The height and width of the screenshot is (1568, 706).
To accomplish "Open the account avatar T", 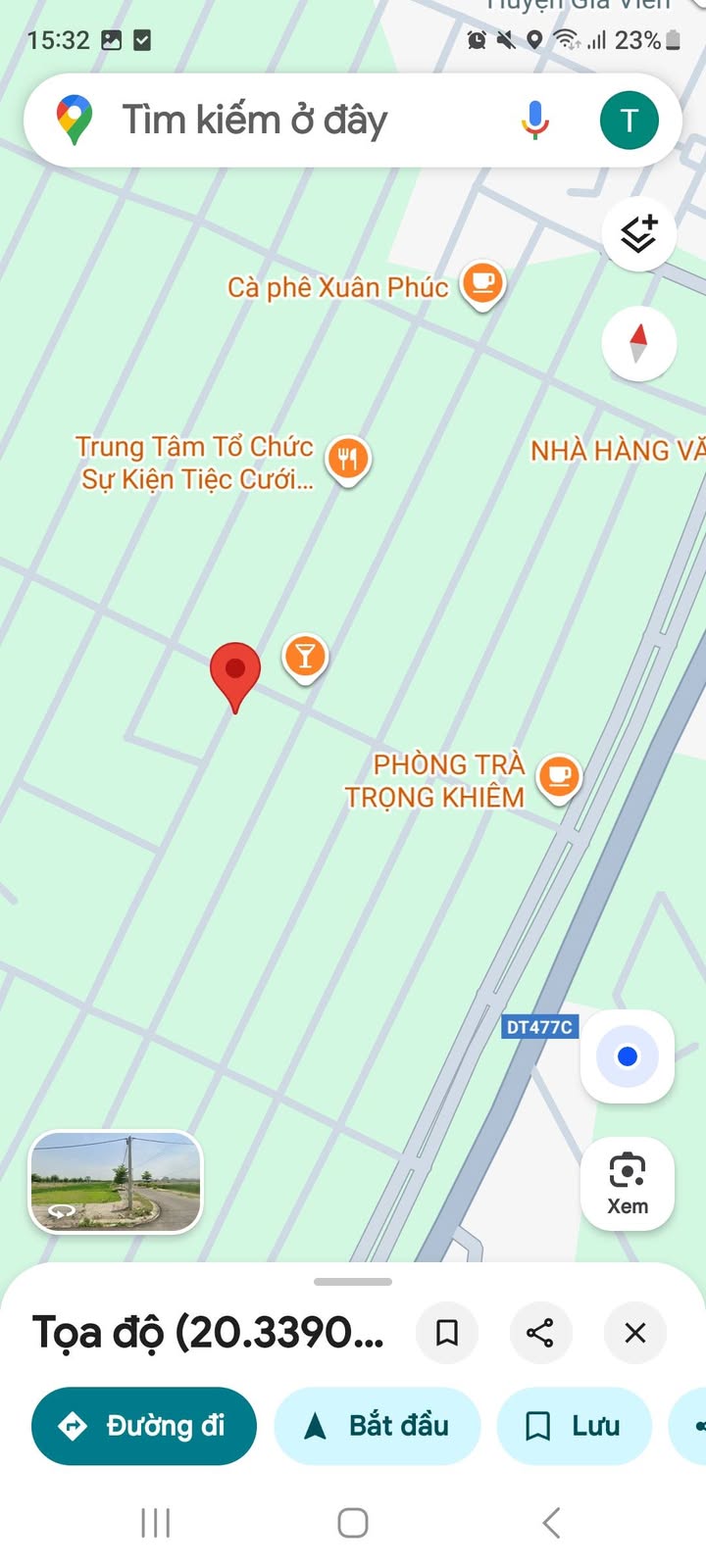I will point(629,121).
